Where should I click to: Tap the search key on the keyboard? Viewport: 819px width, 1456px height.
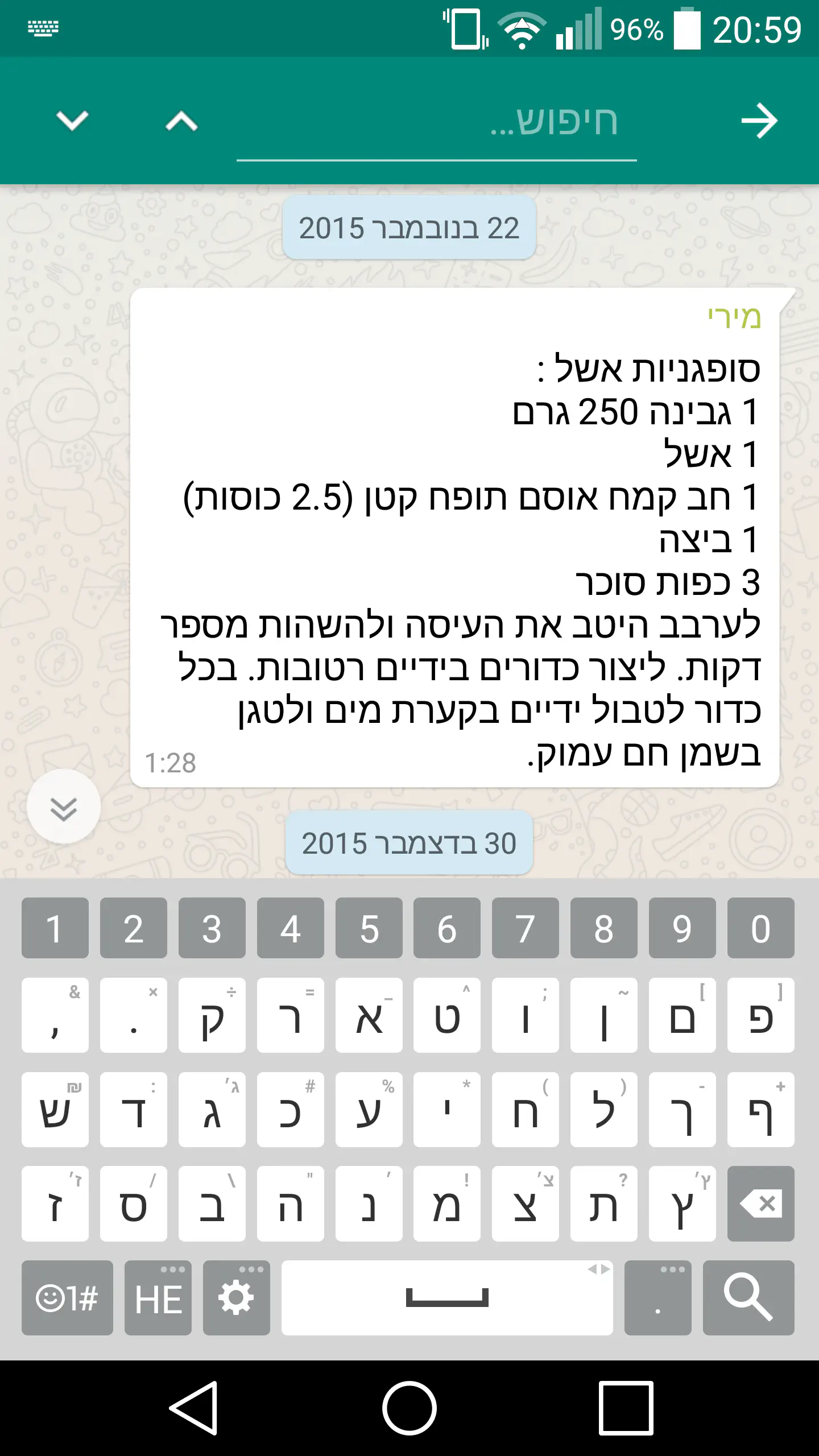click(748, 1298)
